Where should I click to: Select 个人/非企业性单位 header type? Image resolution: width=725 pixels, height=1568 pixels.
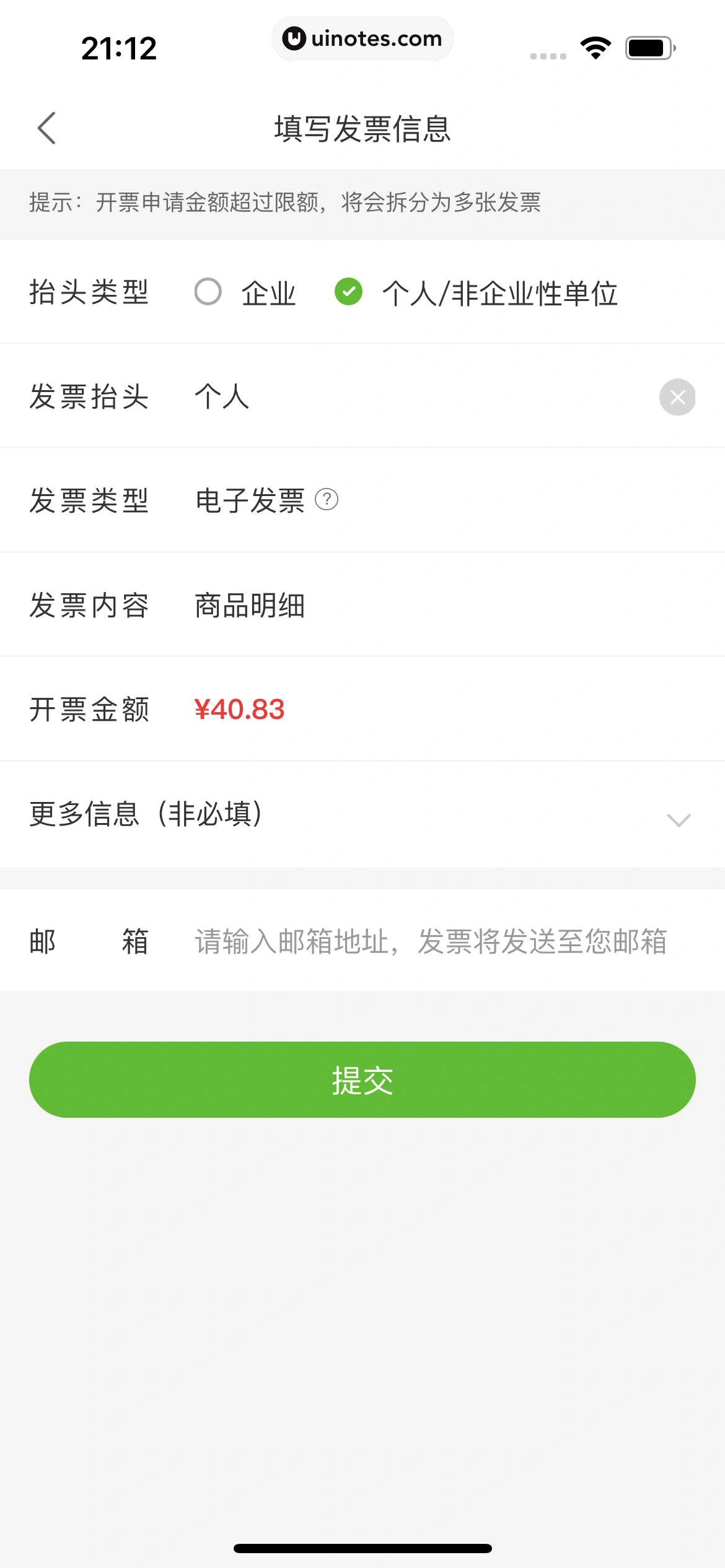tap(349, 292)
